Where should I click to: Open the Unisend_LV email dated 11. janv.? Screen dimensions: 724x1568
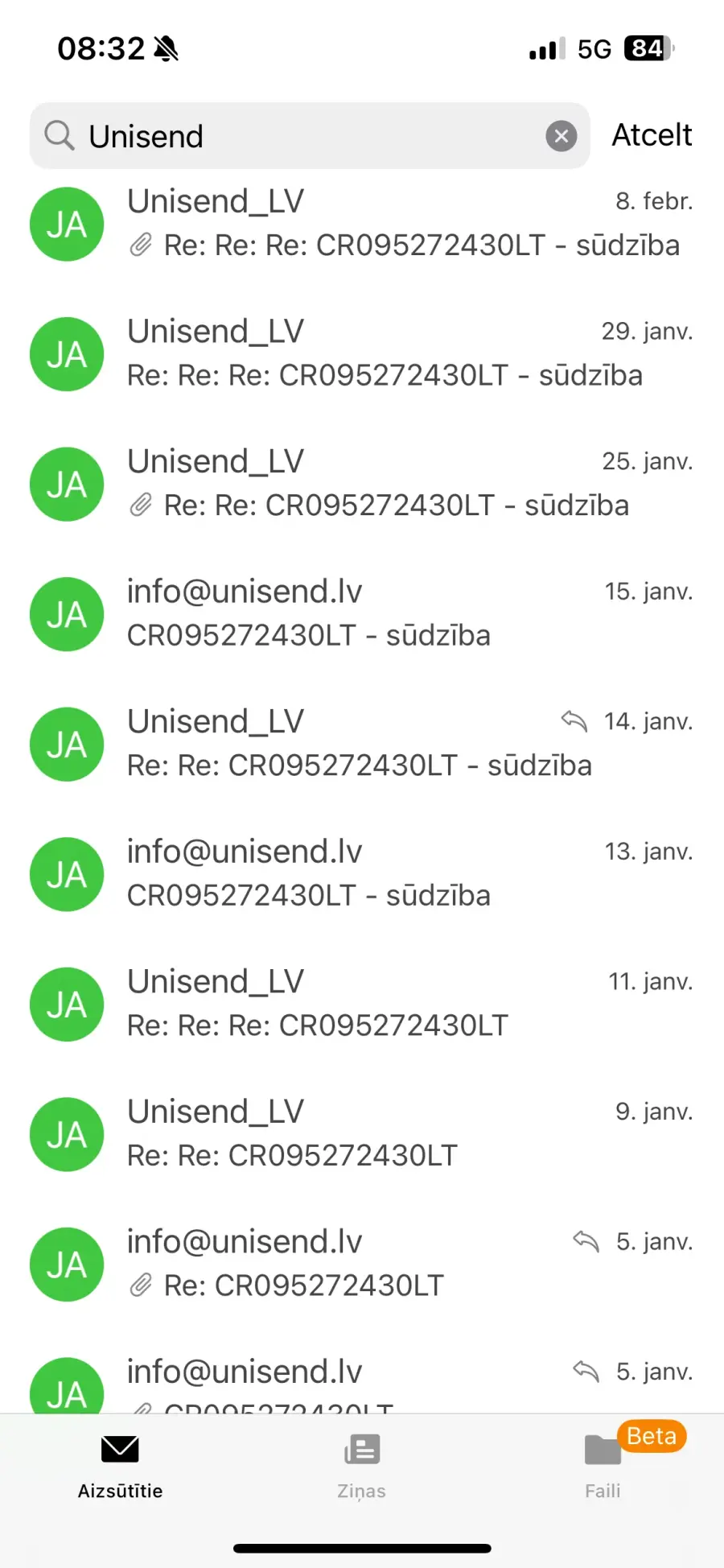pos(402,1004)
